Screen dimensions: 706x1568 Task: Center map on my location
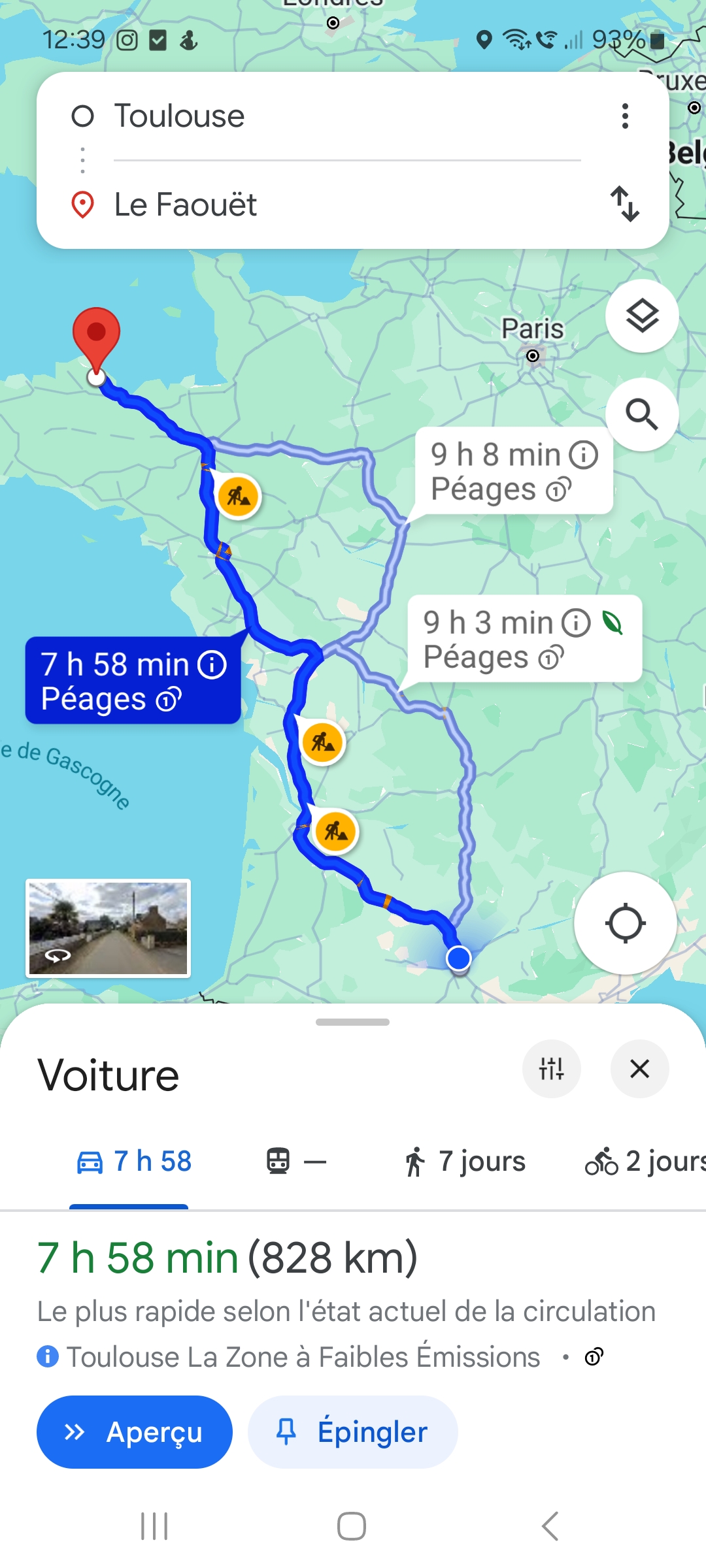coord(625,923)
